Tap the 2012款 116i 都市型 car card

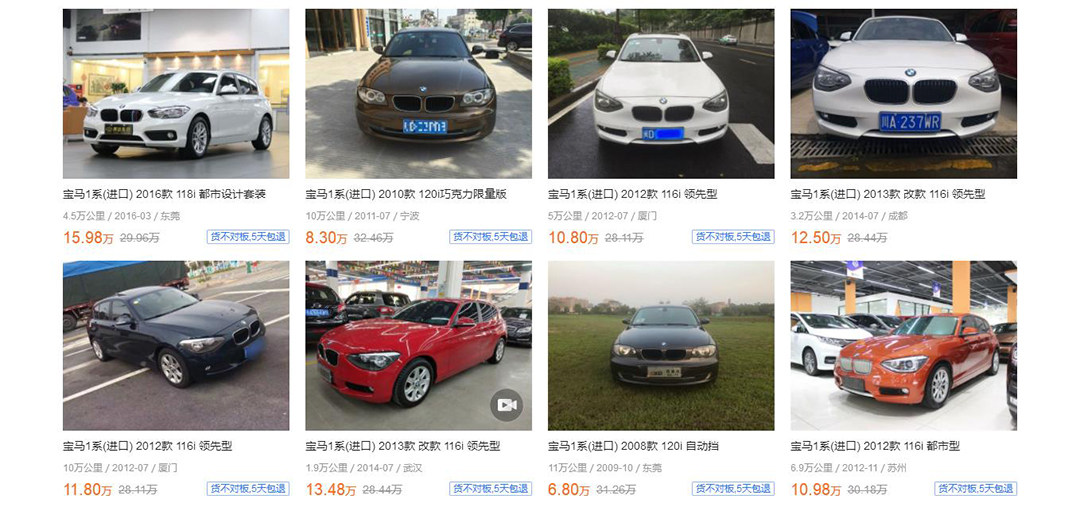(x=903, y=346)
